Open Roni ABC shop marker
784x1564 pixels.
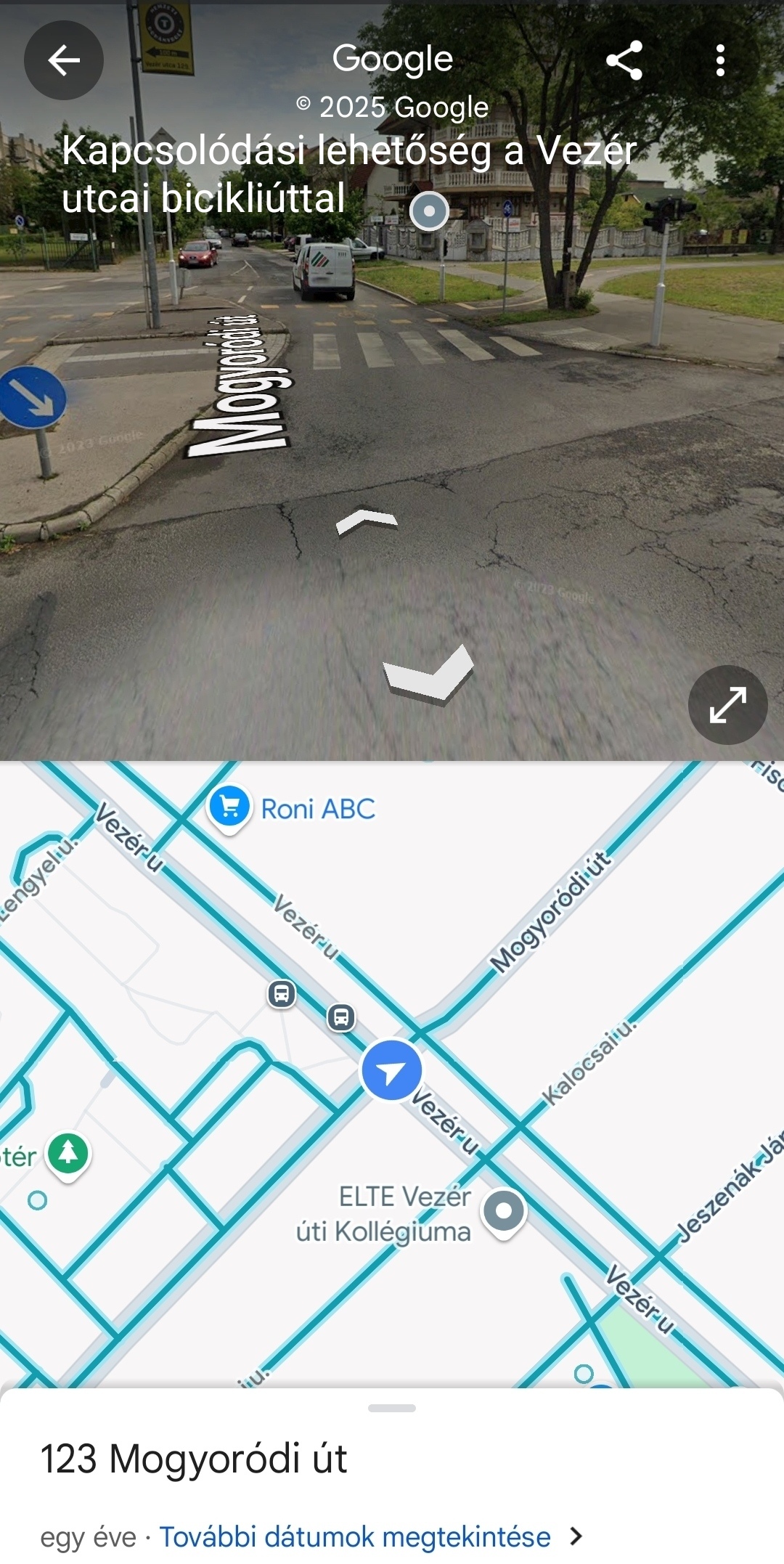(x=229, y=807)
